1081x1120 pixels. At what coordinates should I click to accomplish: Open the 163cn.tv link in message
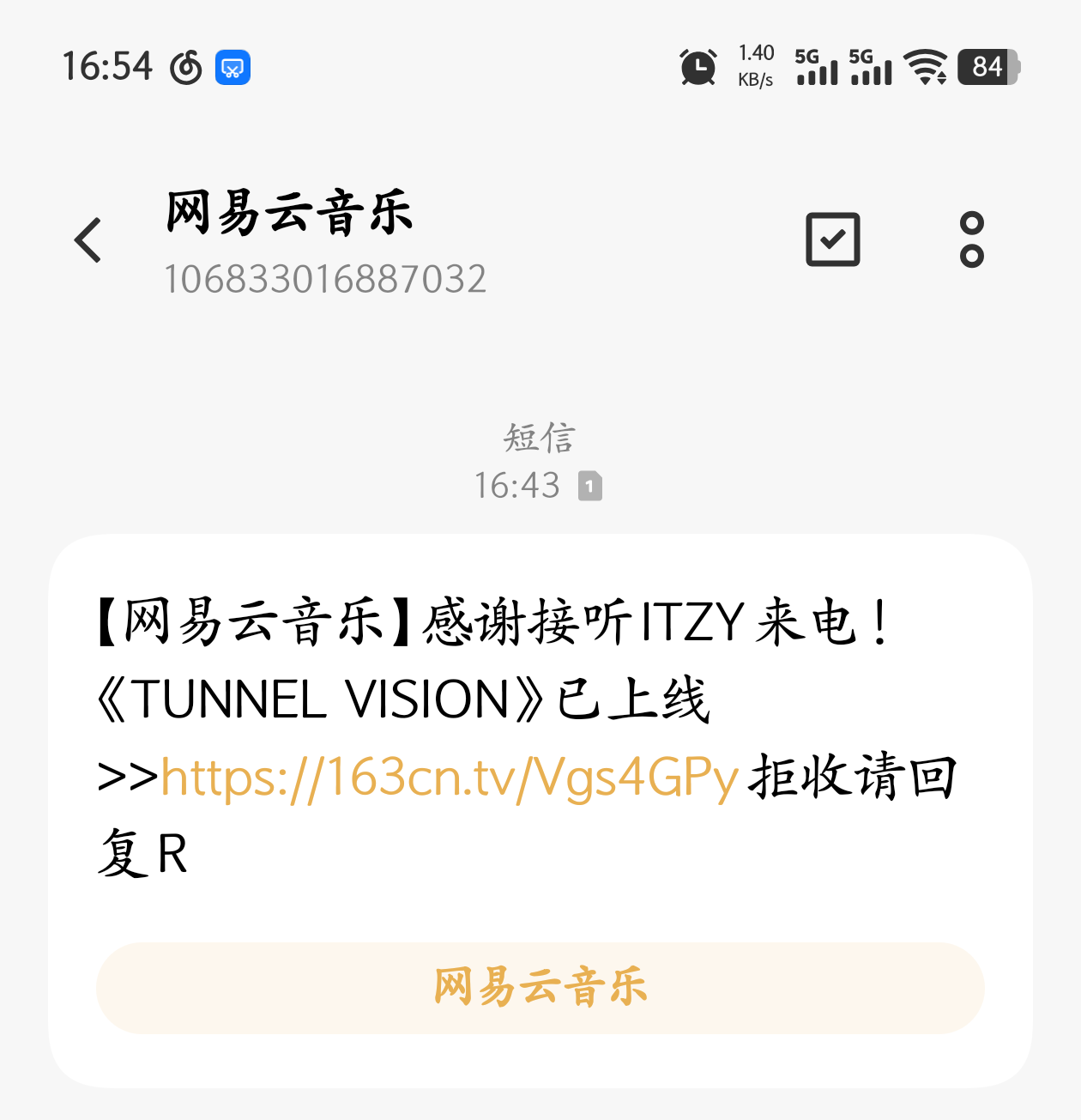(450, 778)
